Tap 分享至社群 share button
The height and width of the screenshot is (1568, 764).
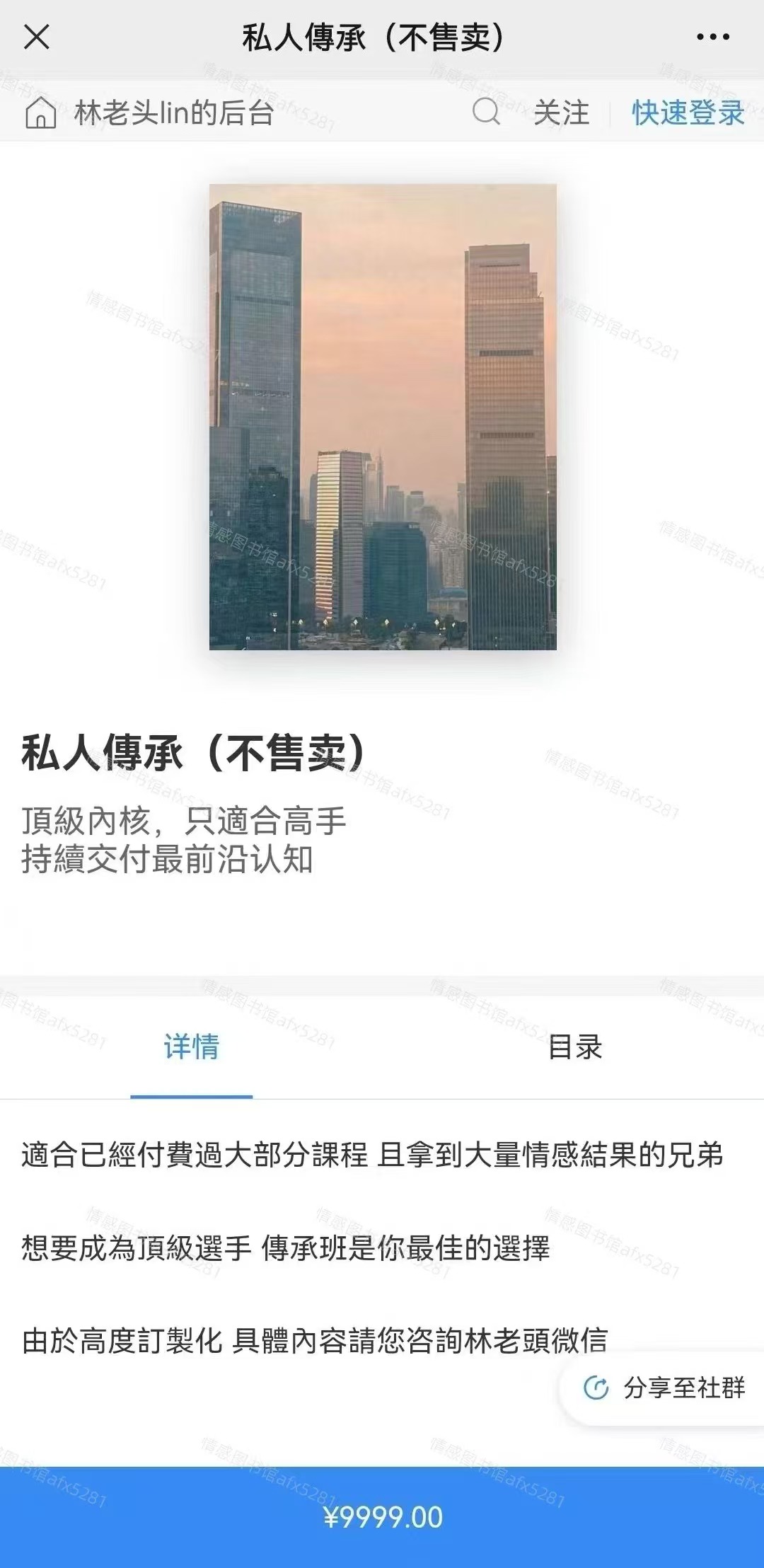[x=665, y=1388]
